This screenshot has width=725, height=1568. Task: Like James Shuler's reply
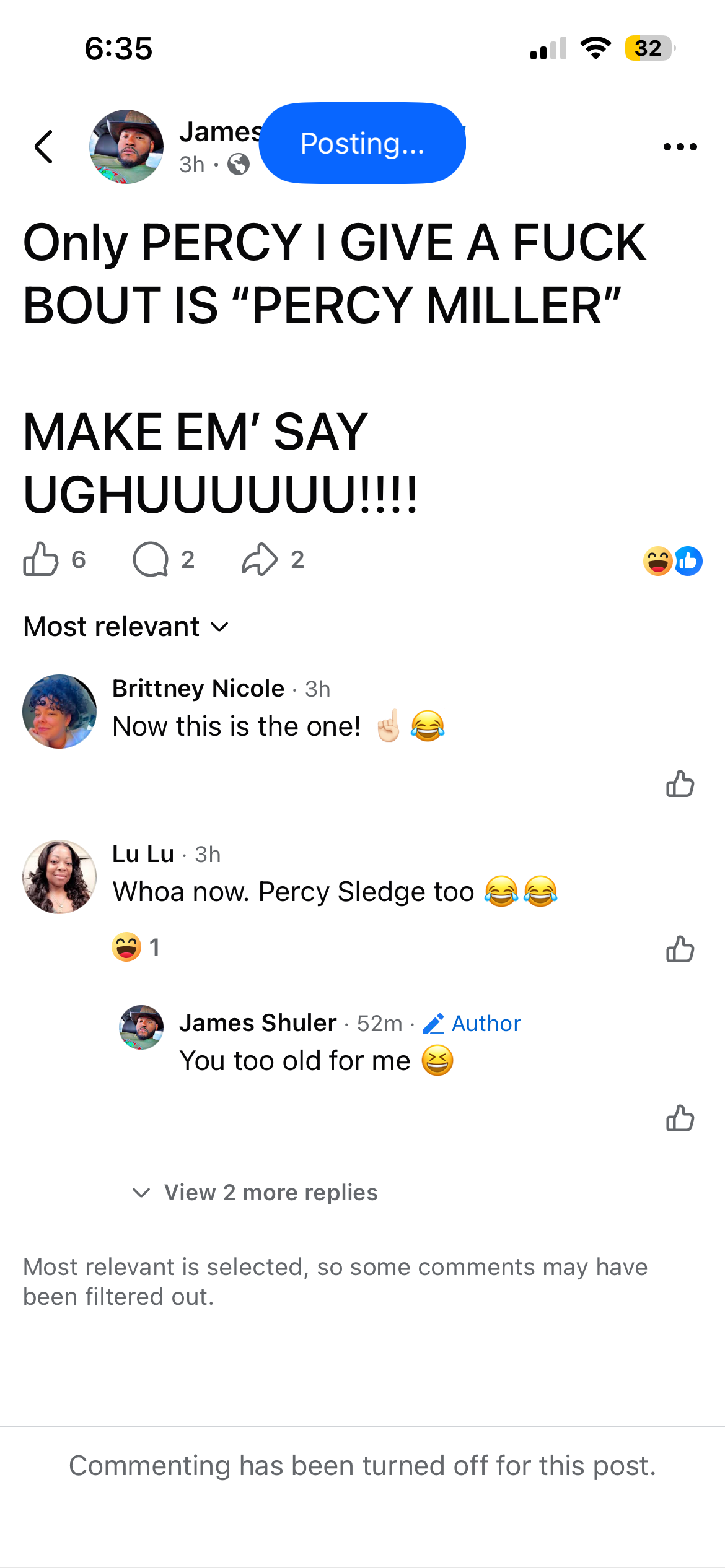click(x=680, y=1118)
